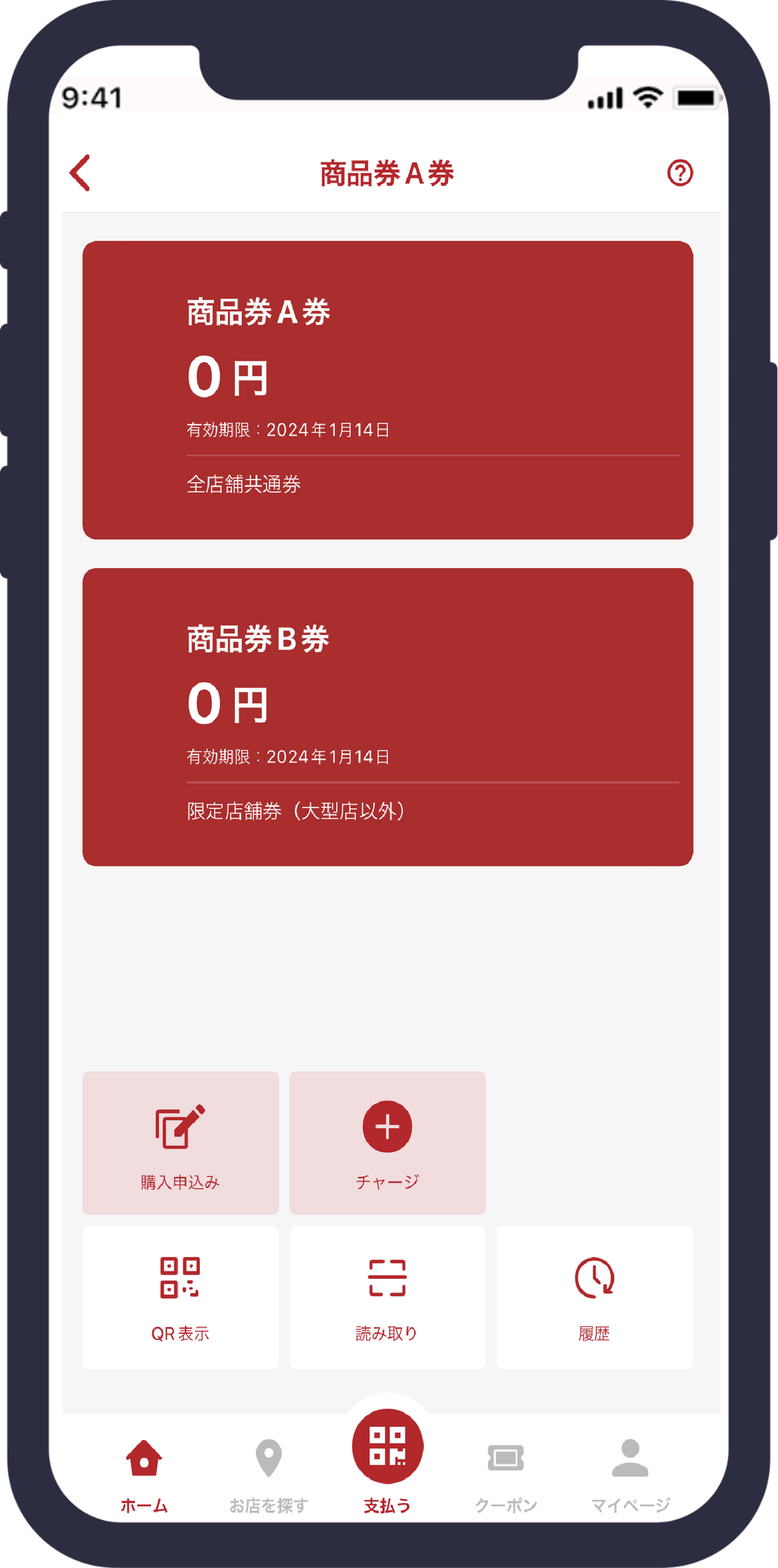This screenshot has height=1568, width=778.
Task: Open the 商品券B券 card
Action: 388,717
